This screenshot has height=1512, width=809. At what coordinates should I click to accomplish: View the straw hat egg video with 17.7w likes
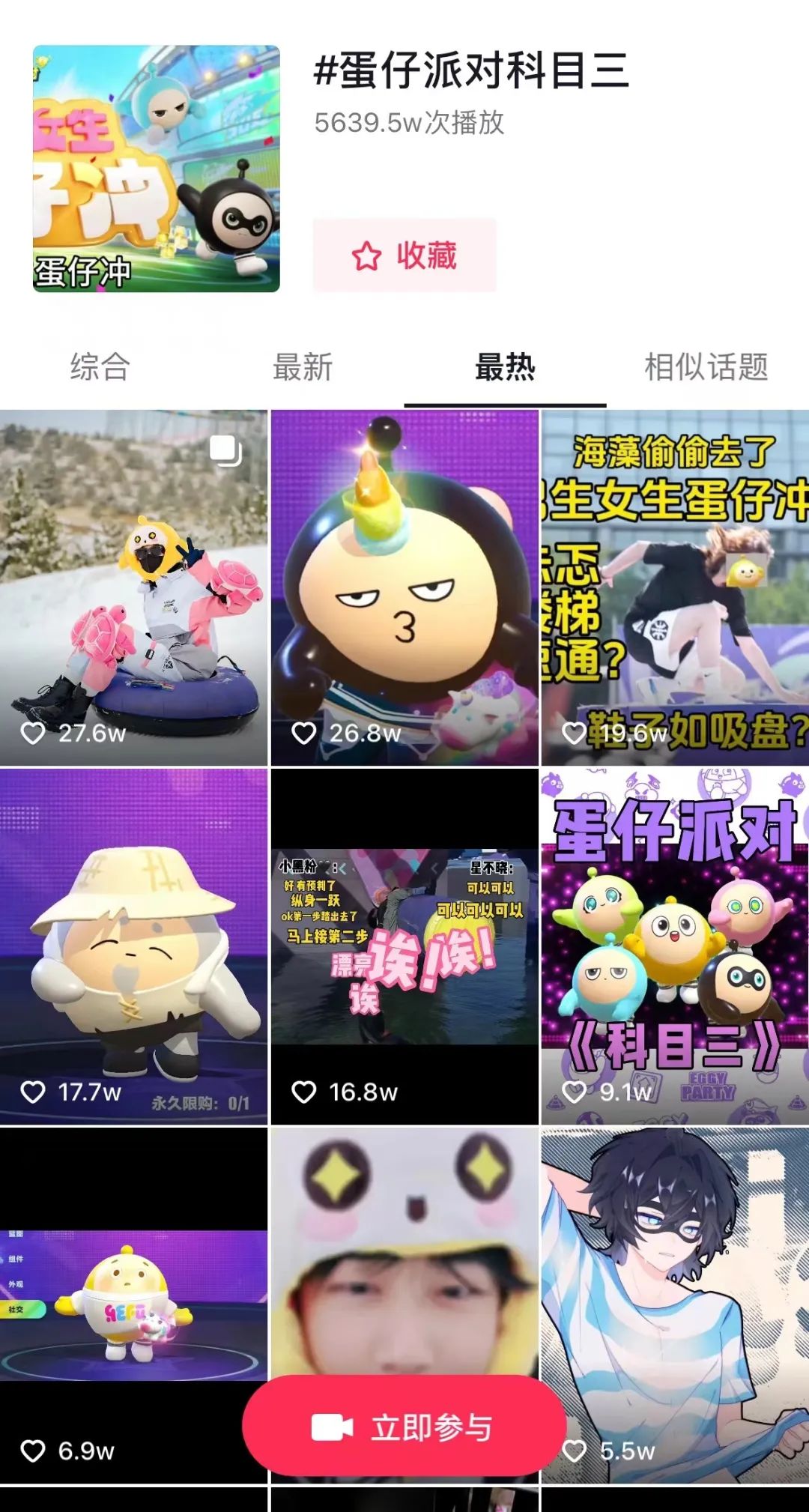click(133, 946)
